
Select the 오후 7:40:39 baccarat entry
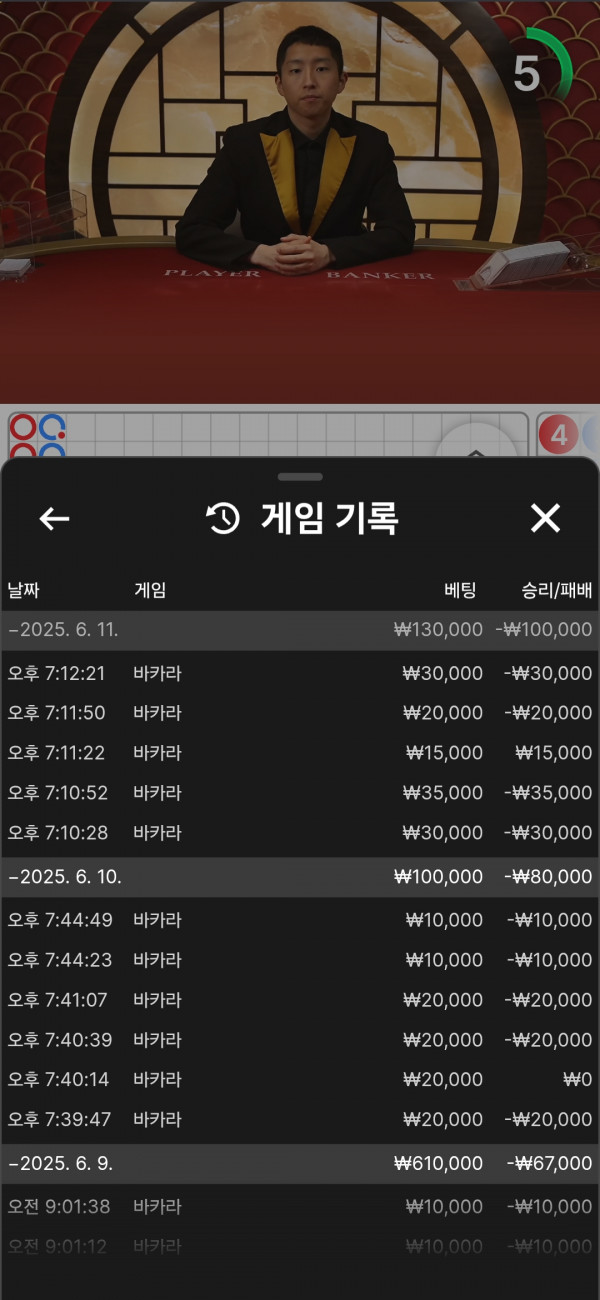[x=300, y=1040]
